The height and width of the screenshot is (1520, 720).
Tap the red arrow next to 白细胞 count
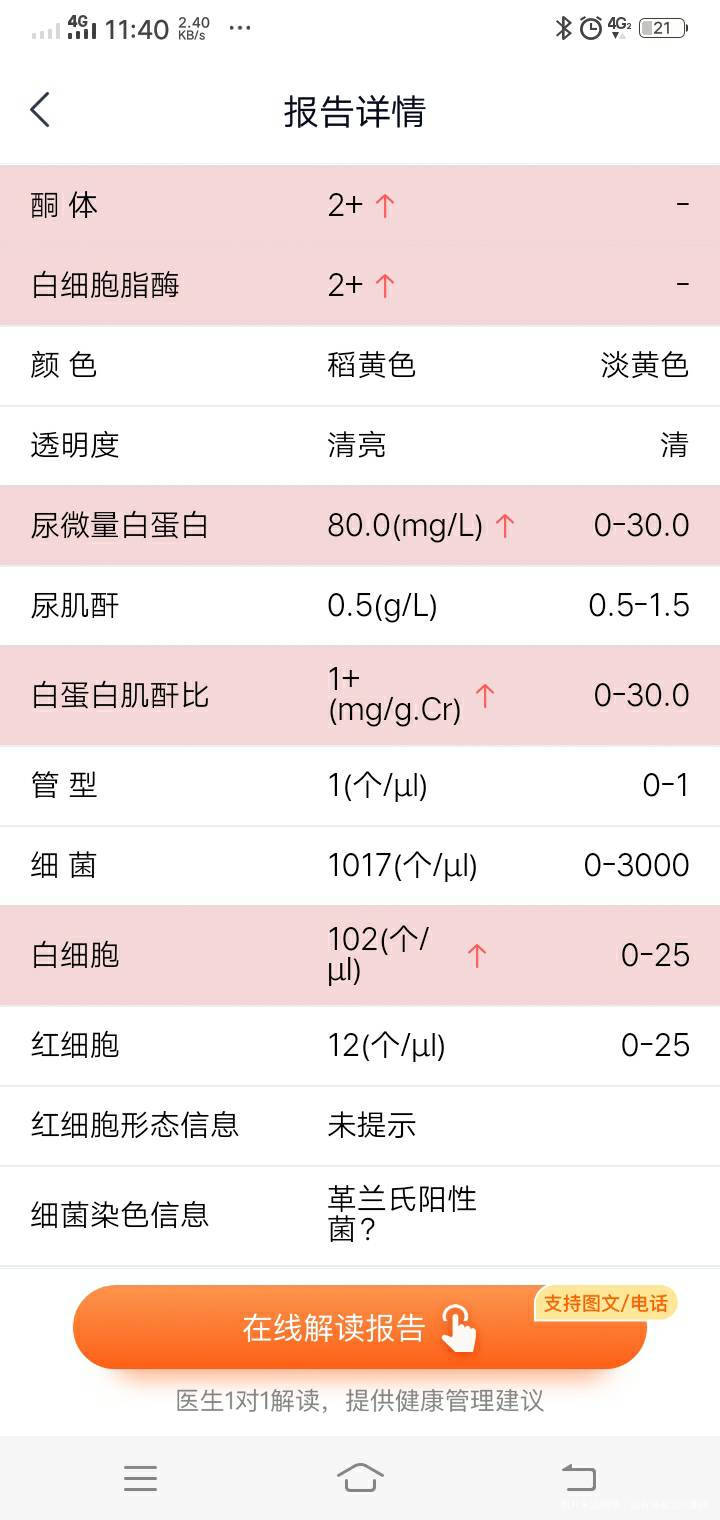tap(475, 955)
